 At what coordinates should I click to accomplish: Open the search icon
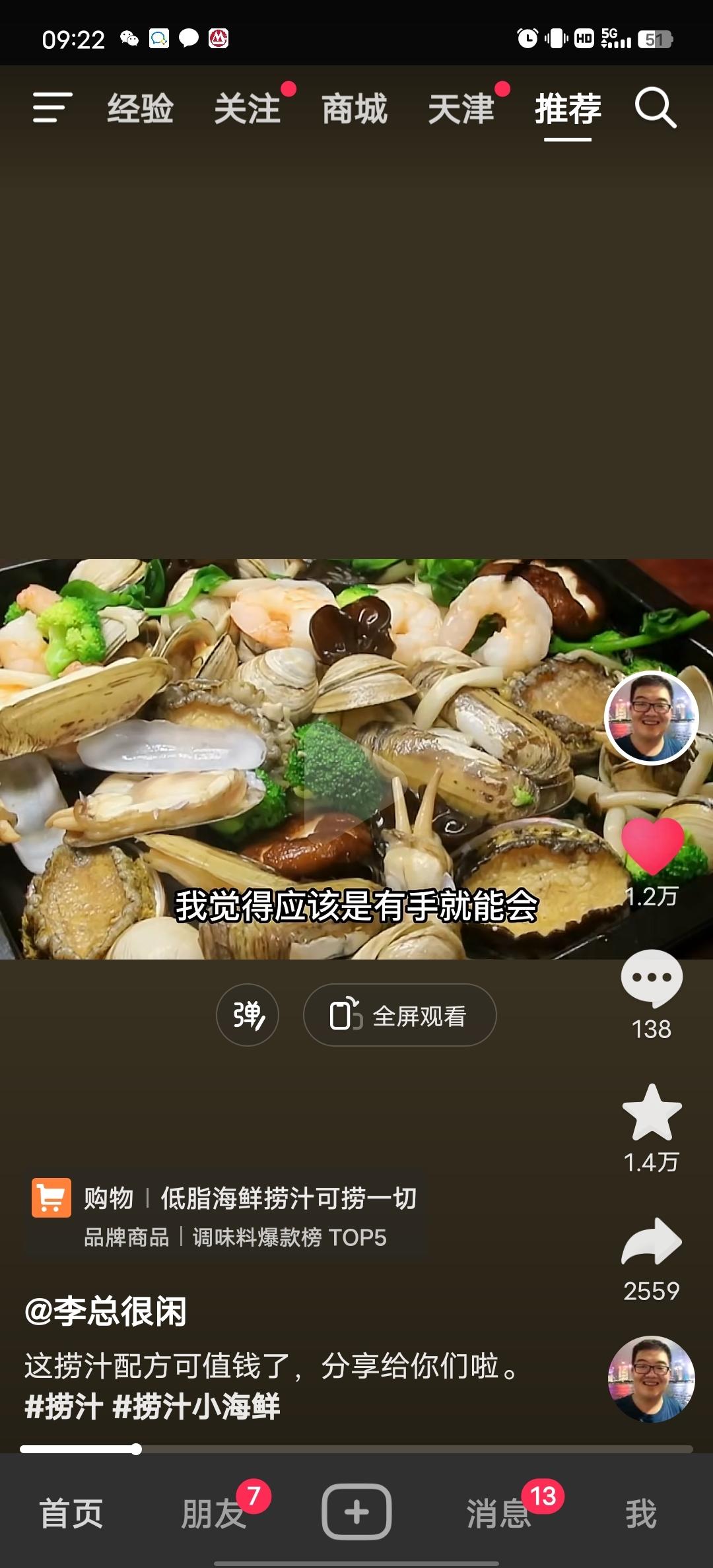pos(655,108)
